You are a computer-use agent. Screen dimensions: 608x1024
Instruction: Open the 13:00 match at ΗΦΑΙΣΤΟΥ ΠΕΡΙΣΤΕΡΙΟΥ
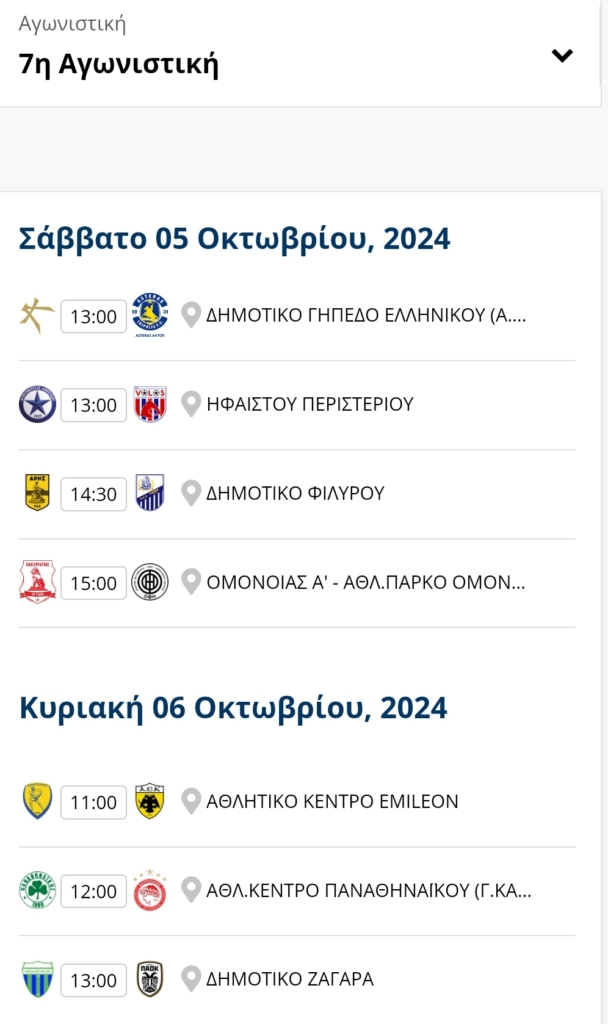click(x=297, y=405)
